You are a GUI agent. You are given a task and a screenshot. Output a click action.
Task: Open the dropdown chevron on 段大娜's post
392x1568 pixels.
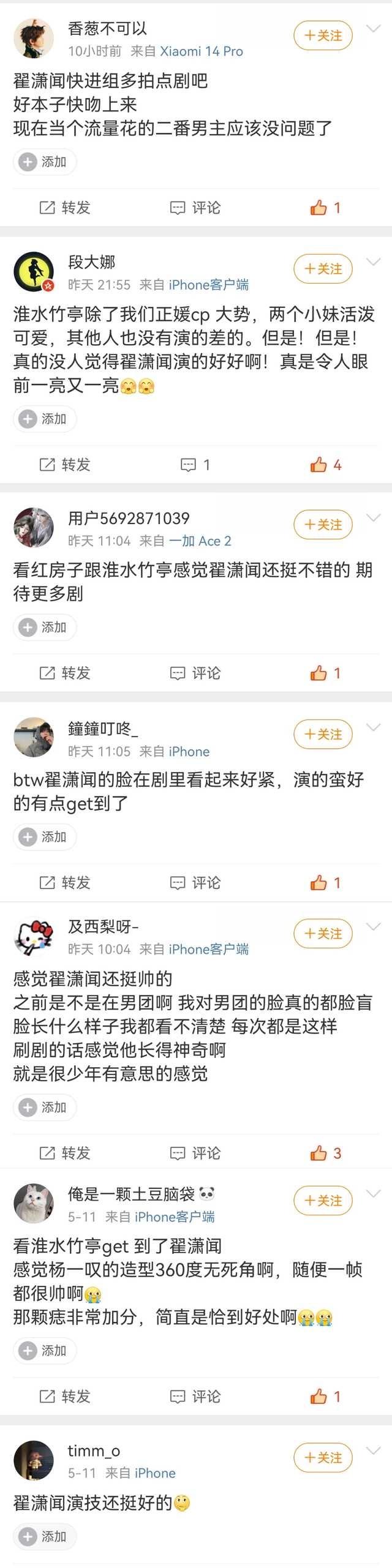click(x=373, y=262)
